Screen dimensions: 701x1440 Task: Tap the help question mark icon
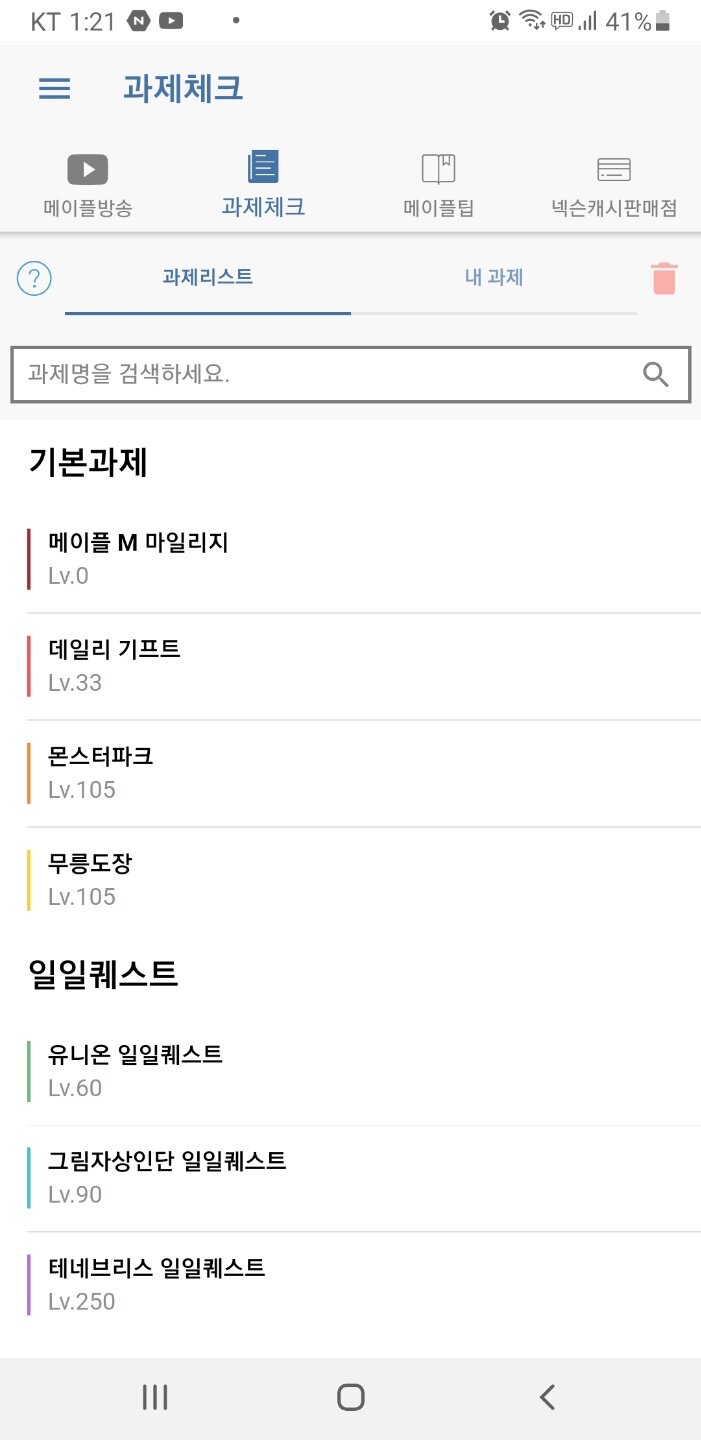coord(35,279)
